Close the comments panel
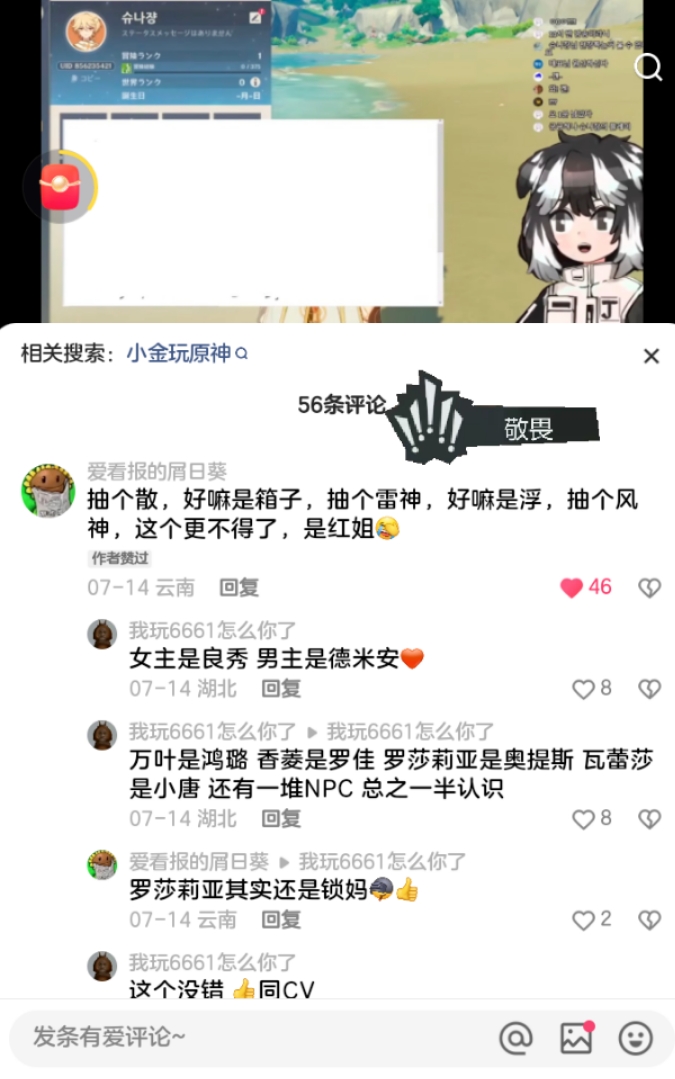This screenshot has height=1079, width=675. coord(651,356)
